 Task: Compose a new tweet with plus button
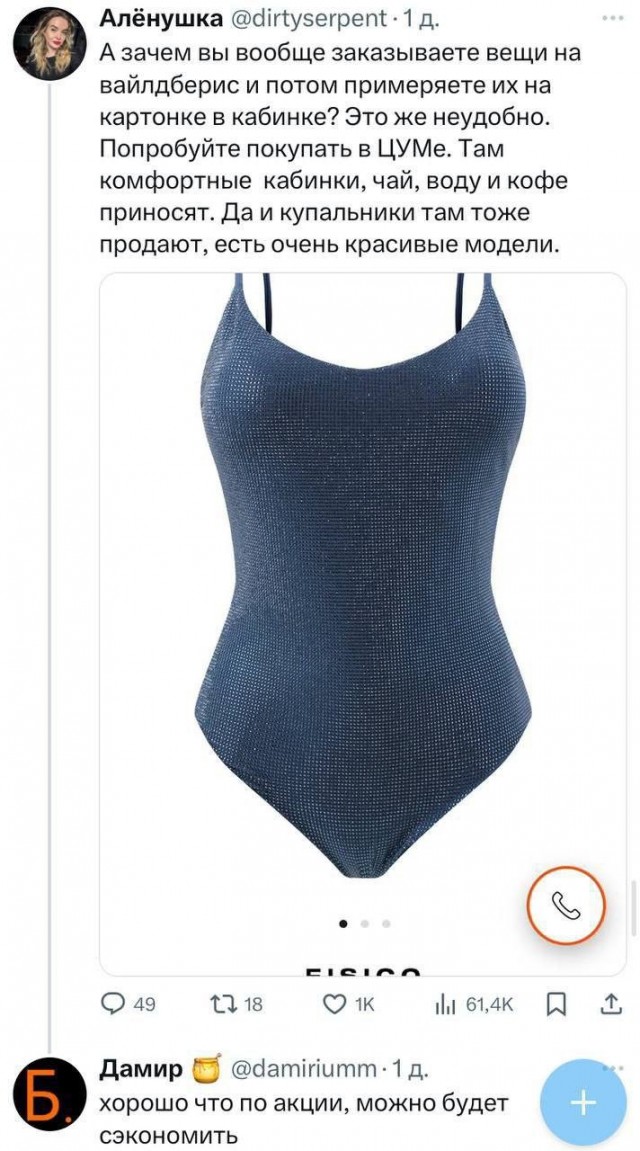click(x=582, y=1102)
